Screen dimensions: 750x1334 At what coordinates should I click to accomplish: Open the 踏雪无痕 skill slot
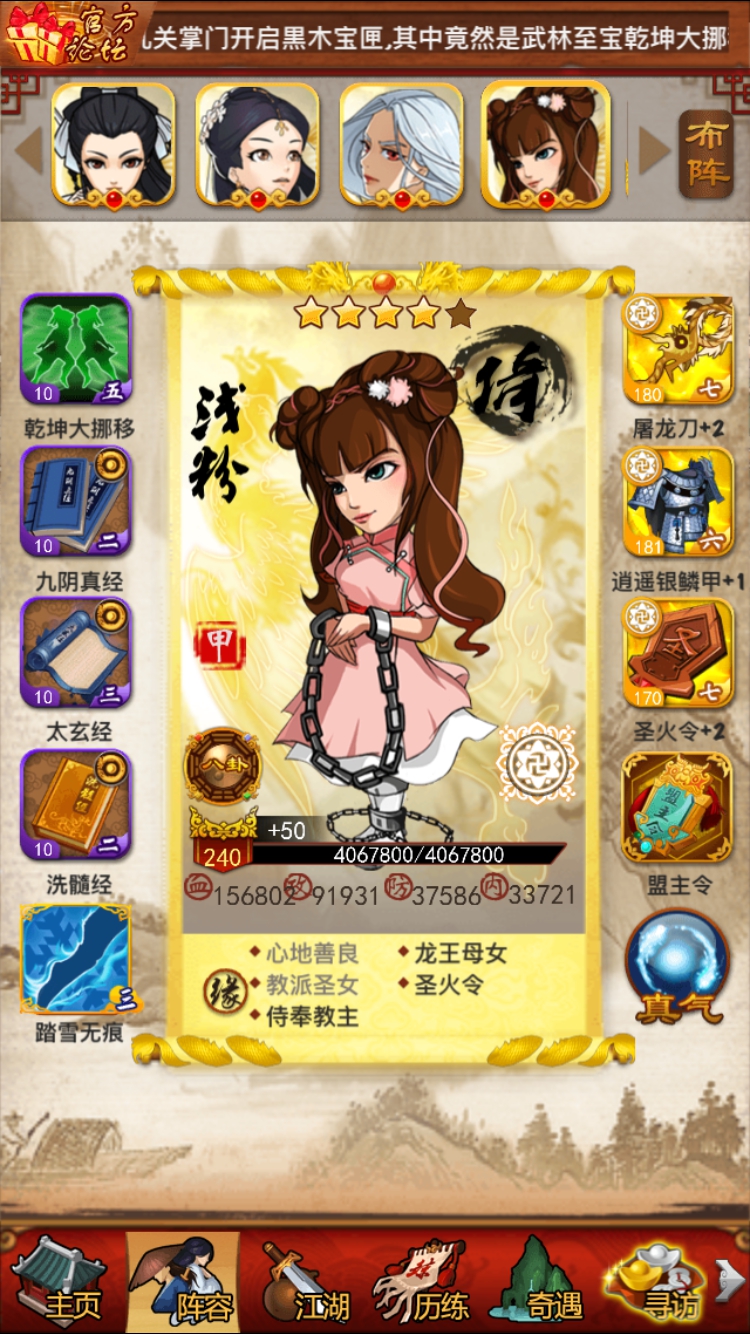(77, 958)
